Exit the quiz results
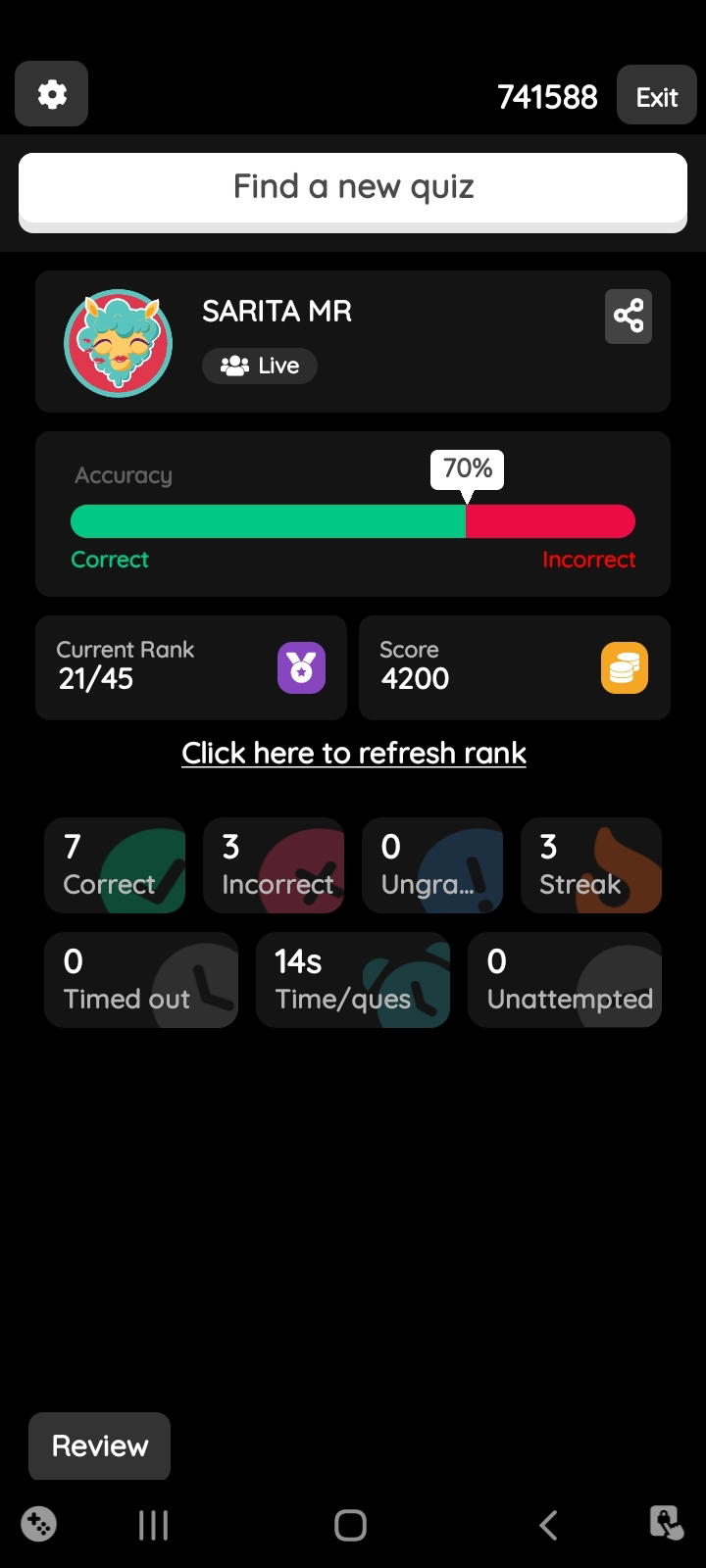Screen dimensions: 706x1568 656,96
